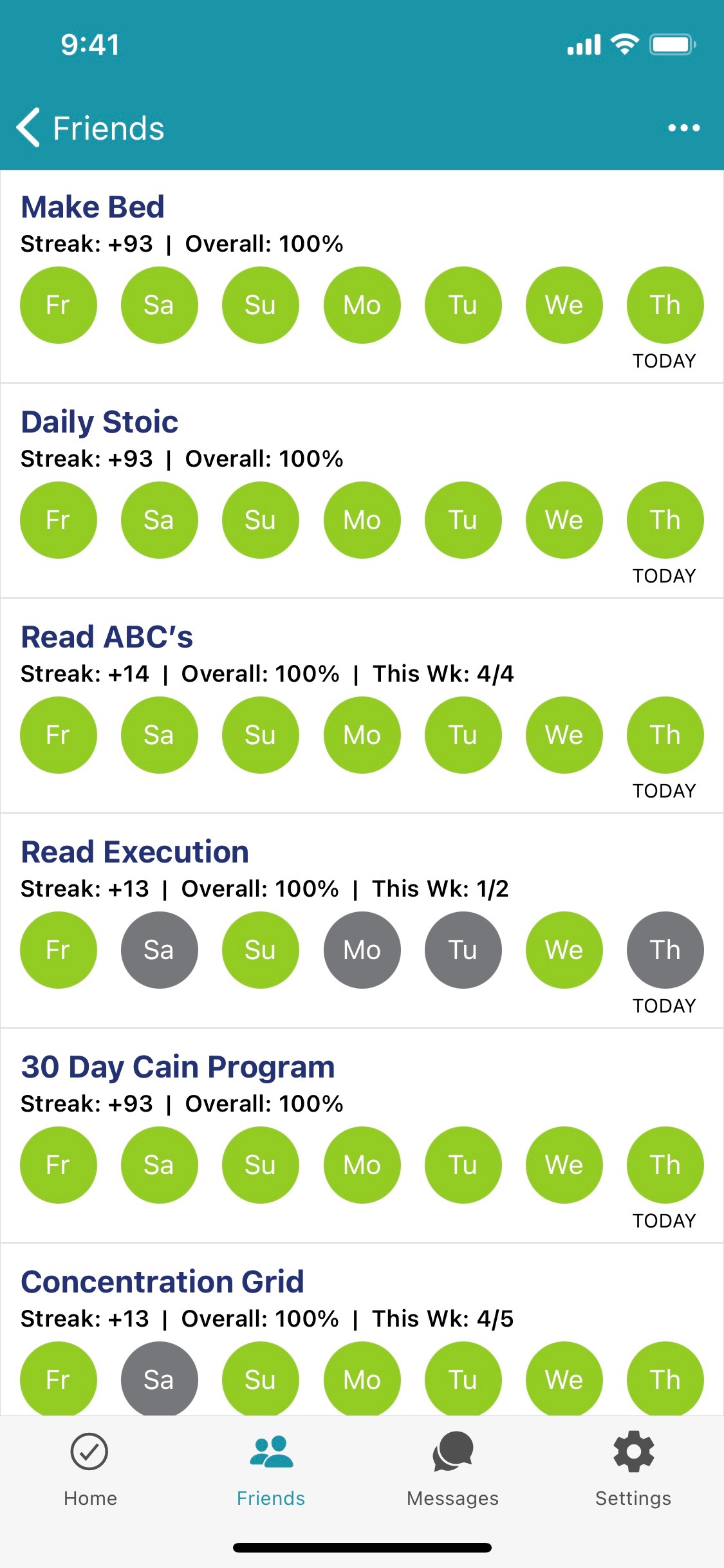View the Read ABC's habit details

click(107, 637)
